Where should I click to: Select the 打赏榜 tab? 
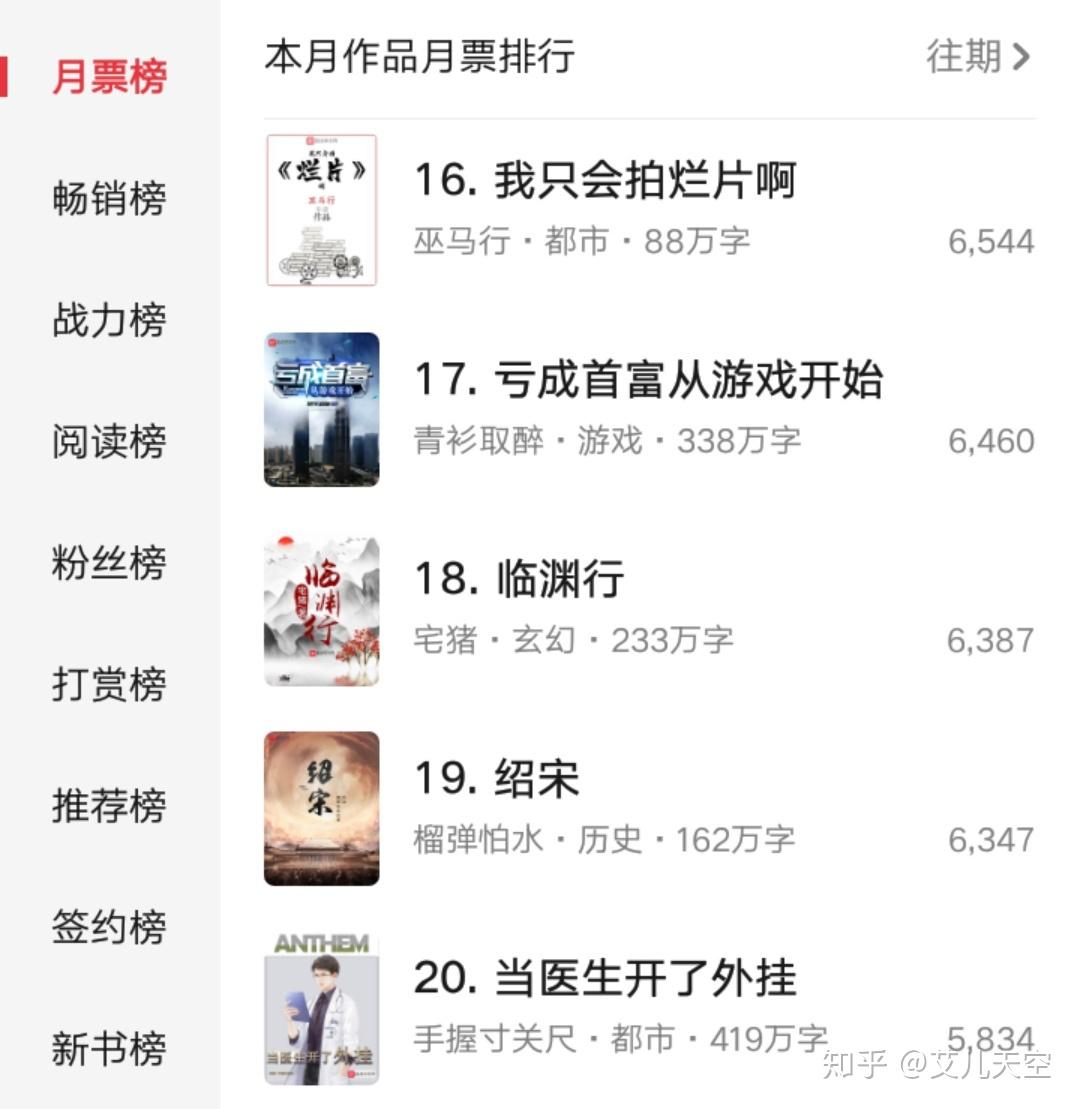pyautogui.click(x=109, y=685)
